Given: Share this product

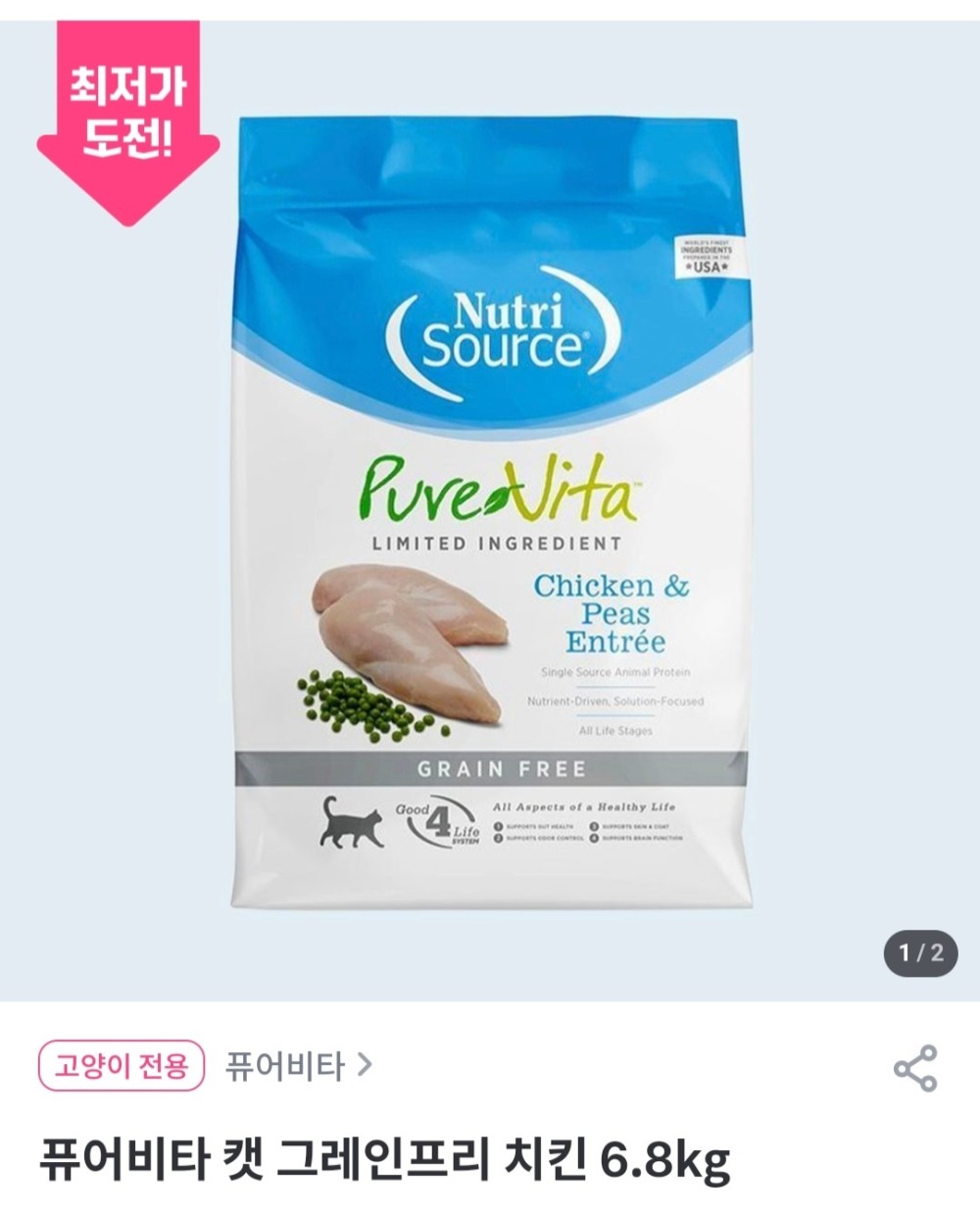Looking at the screenshot, I should coord(915,1067).
